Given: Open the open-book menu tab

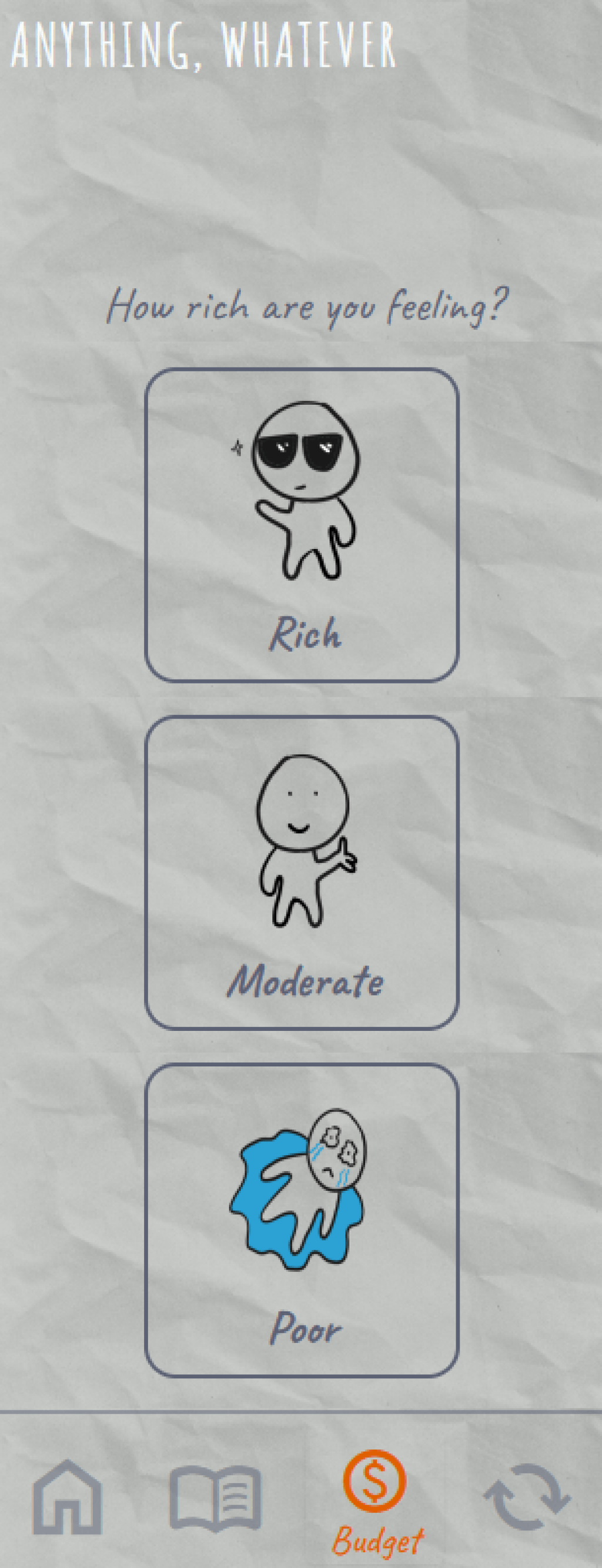Looking at the screenshot, I should [215, 1499].
